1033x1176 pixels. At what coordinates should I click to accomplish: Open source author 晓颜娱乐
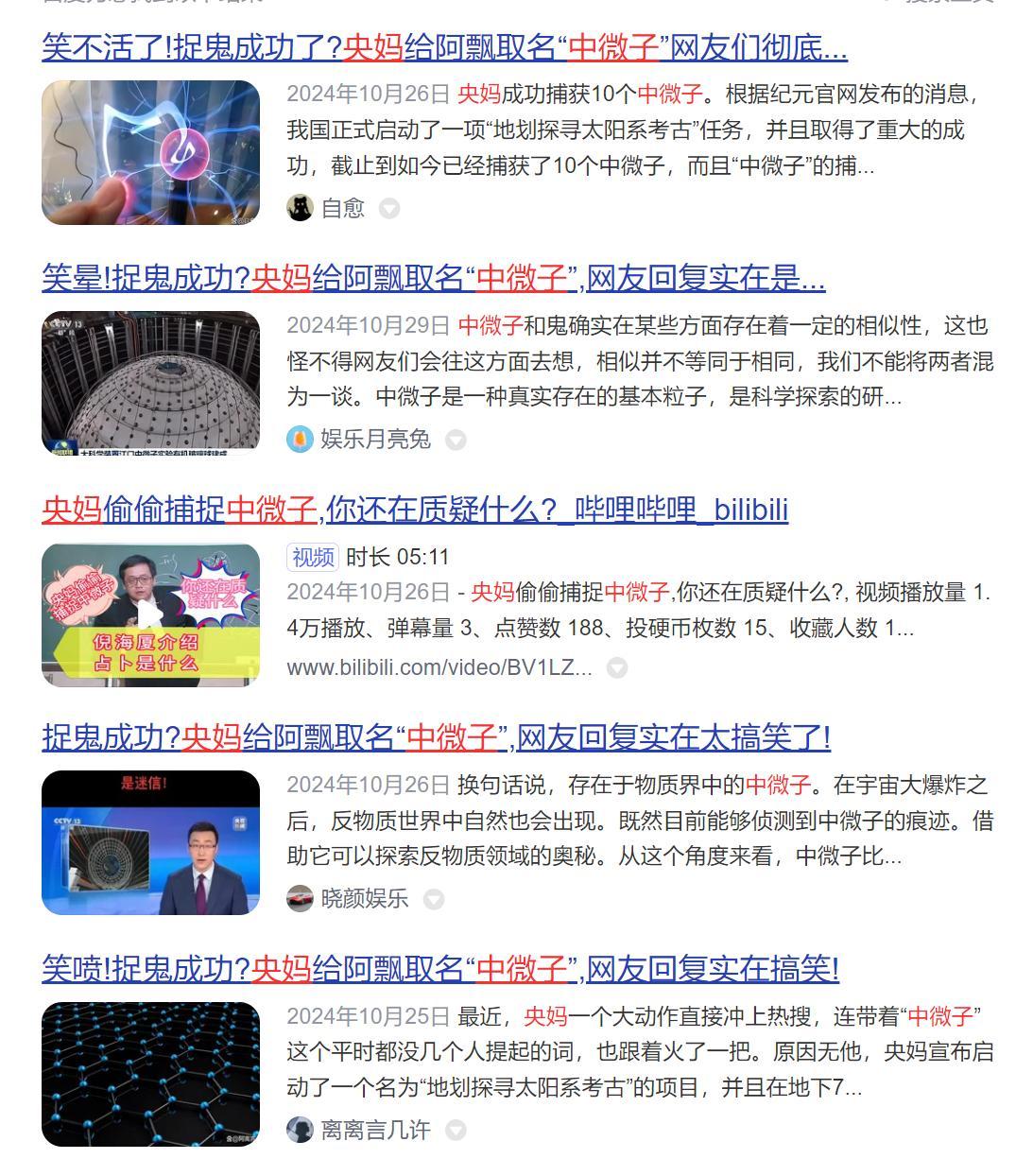[364, 898]
